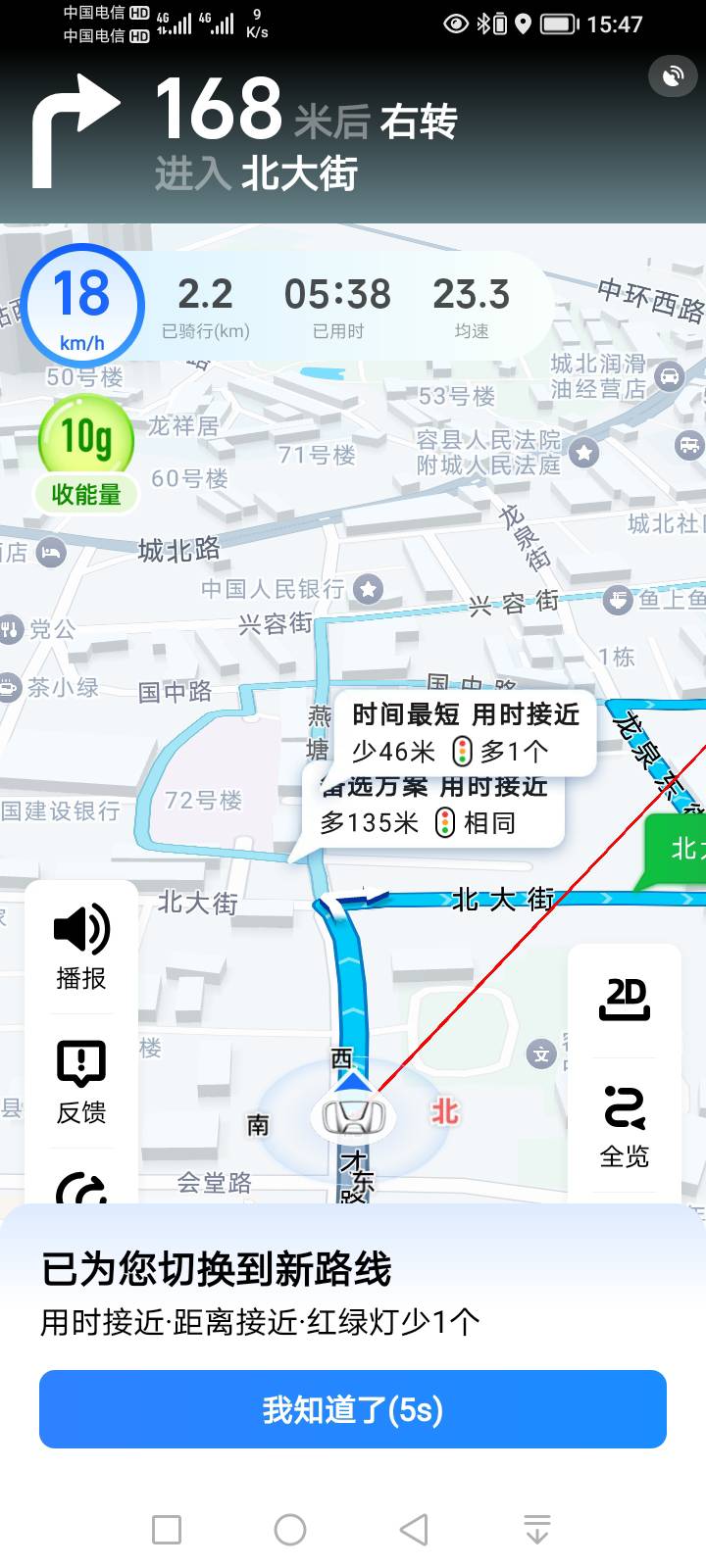
Task: Open the 反馈 feedback option
Action: click(x=81, y=1081)
